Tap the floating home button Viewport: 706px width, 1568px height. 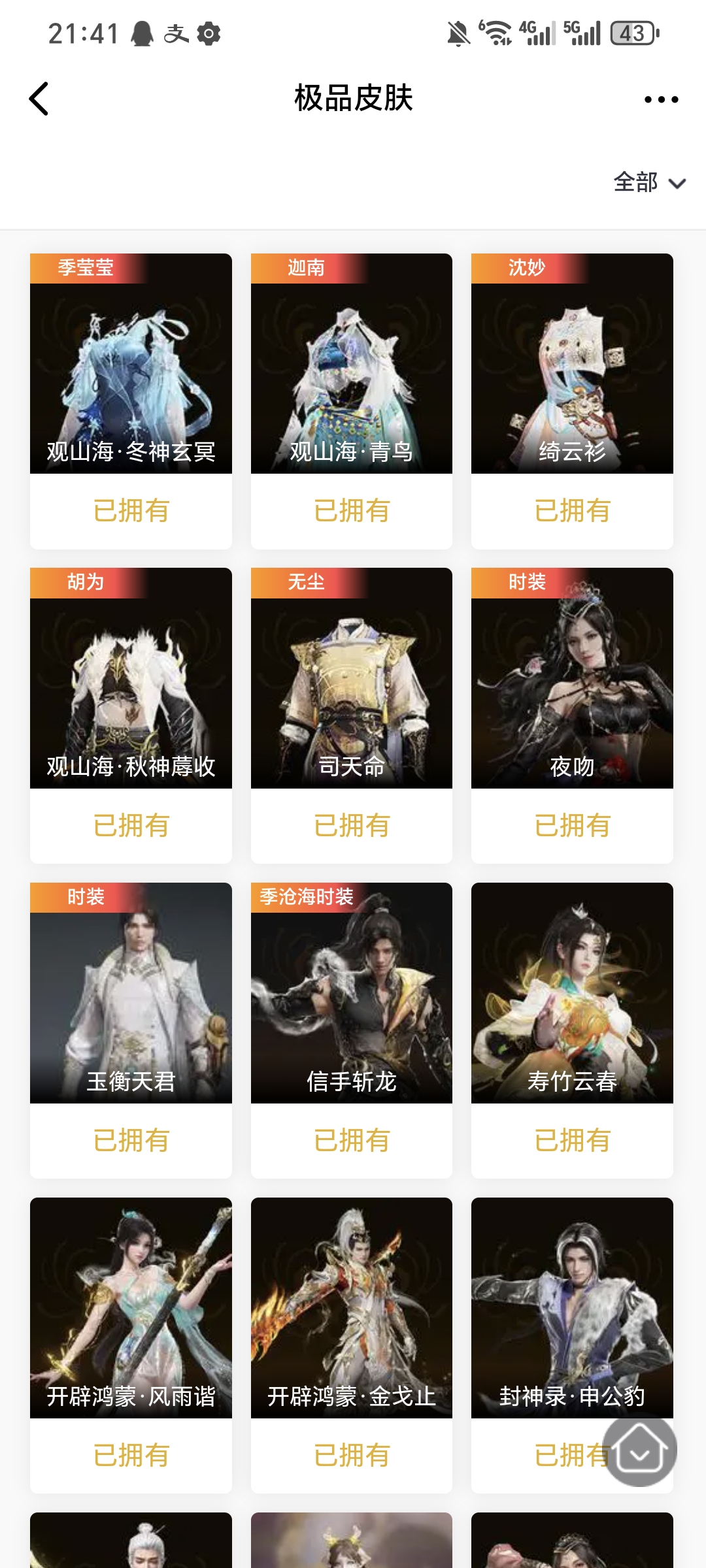[x=639, y=1450]
